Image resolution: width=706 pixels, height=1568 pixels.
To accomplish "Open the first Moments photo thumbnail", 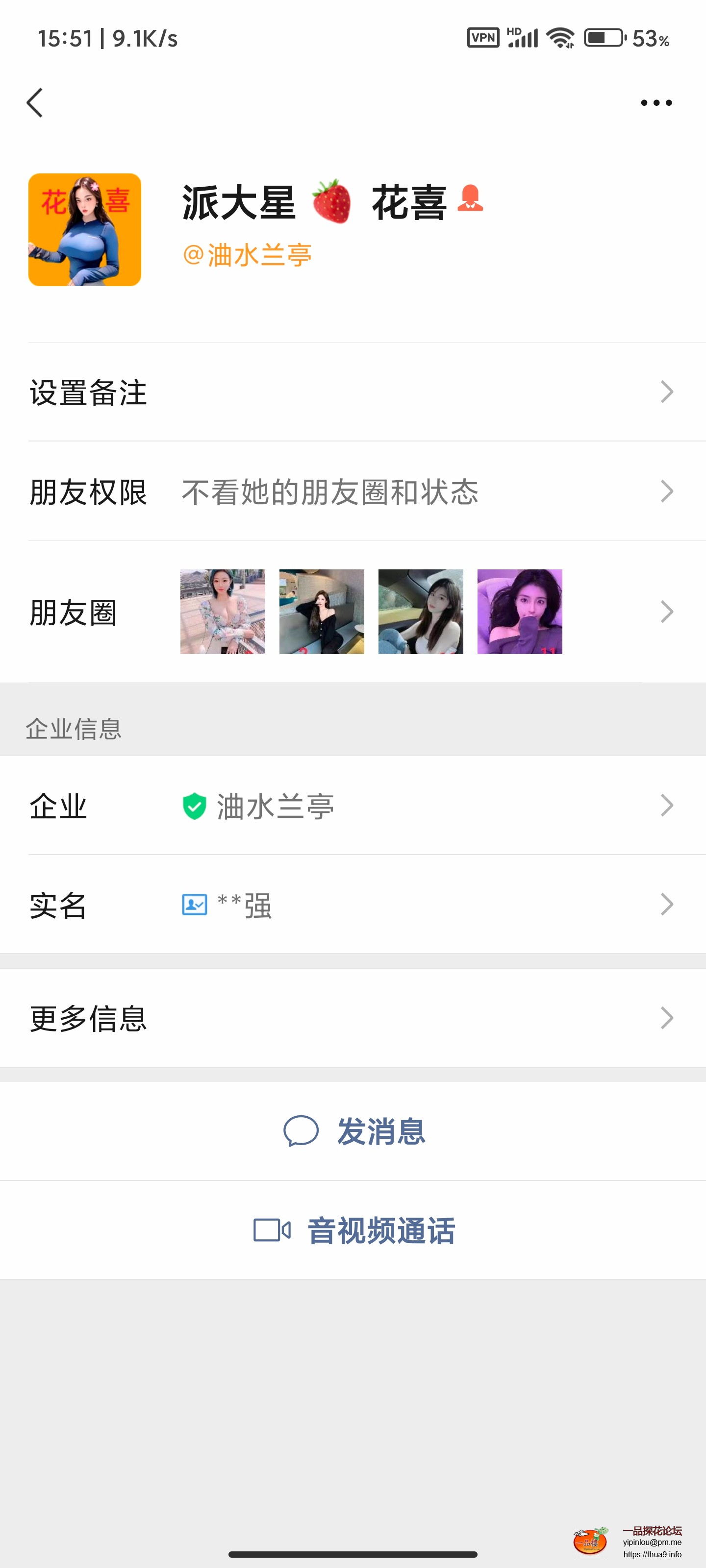I will pos(222,612).
